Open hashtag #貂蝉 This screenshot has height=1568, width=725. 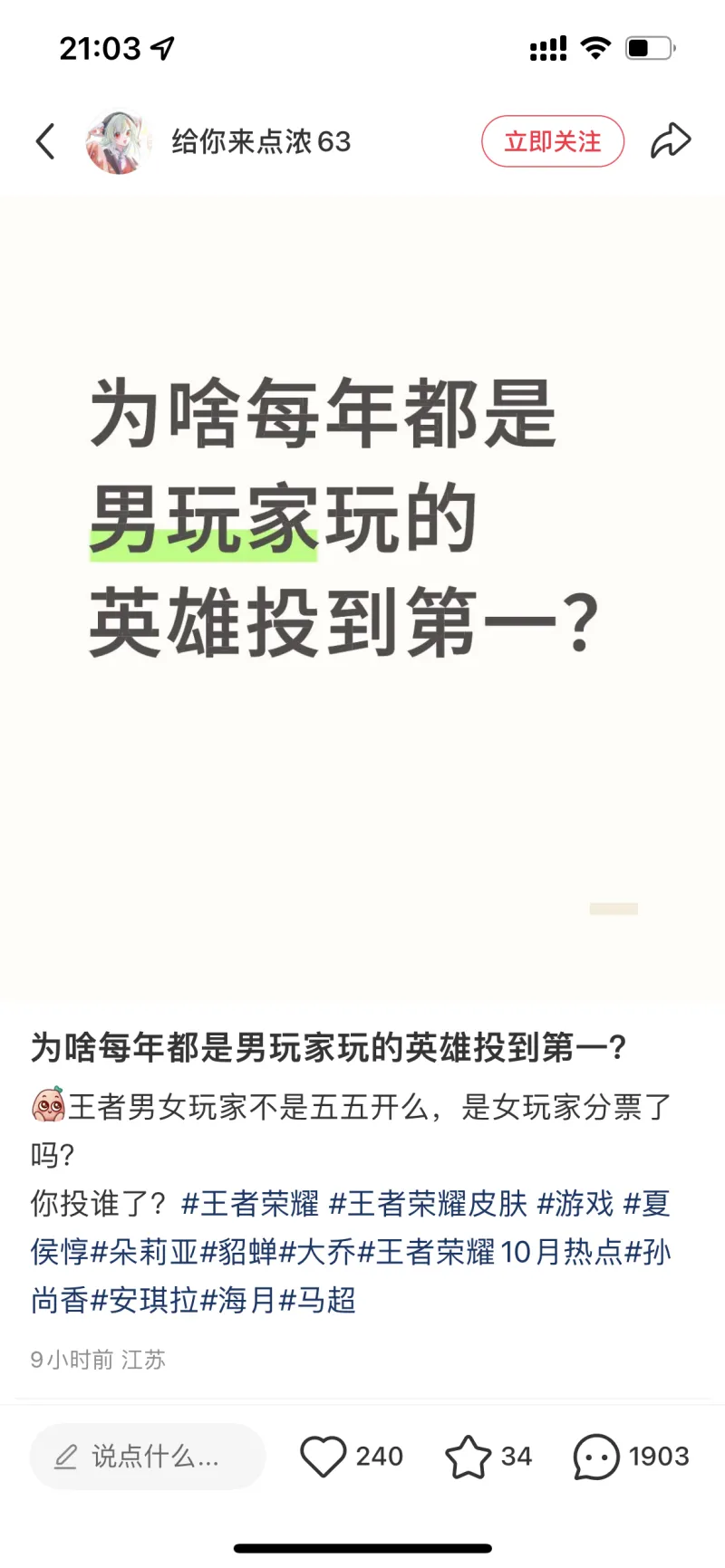[238, 1252]
